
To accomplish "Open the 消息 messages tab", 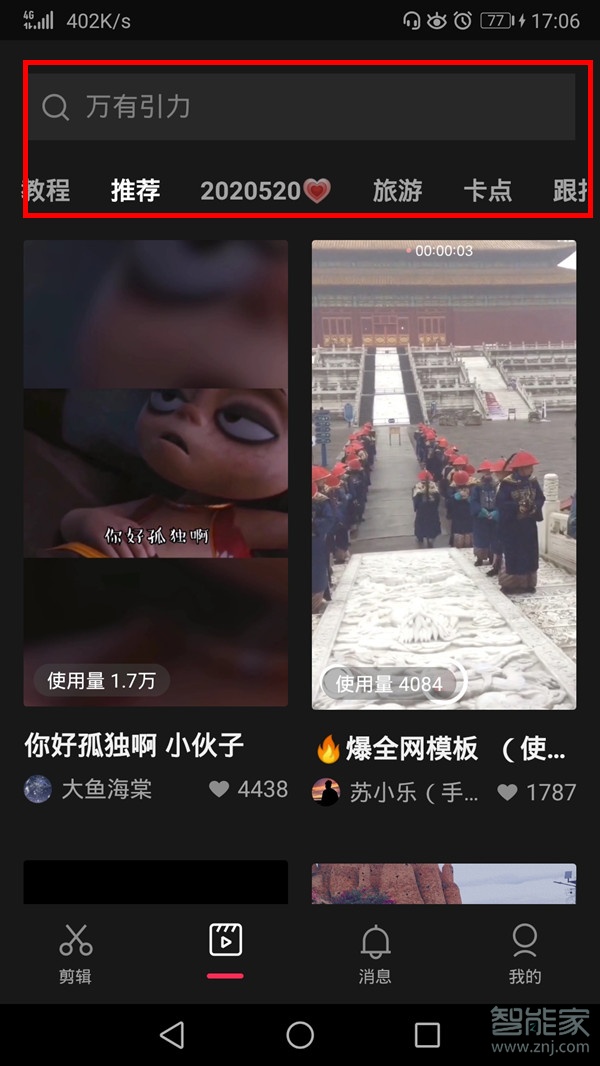I will pos(375,953).
